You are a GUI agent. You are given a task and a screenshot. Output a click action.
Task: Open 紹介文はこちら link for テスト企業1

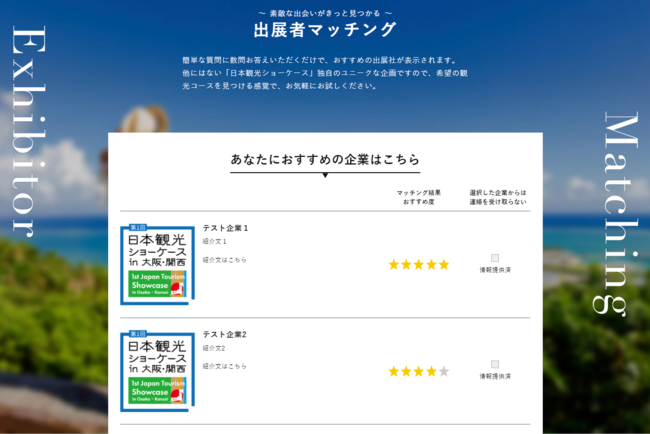pos(224,260)
